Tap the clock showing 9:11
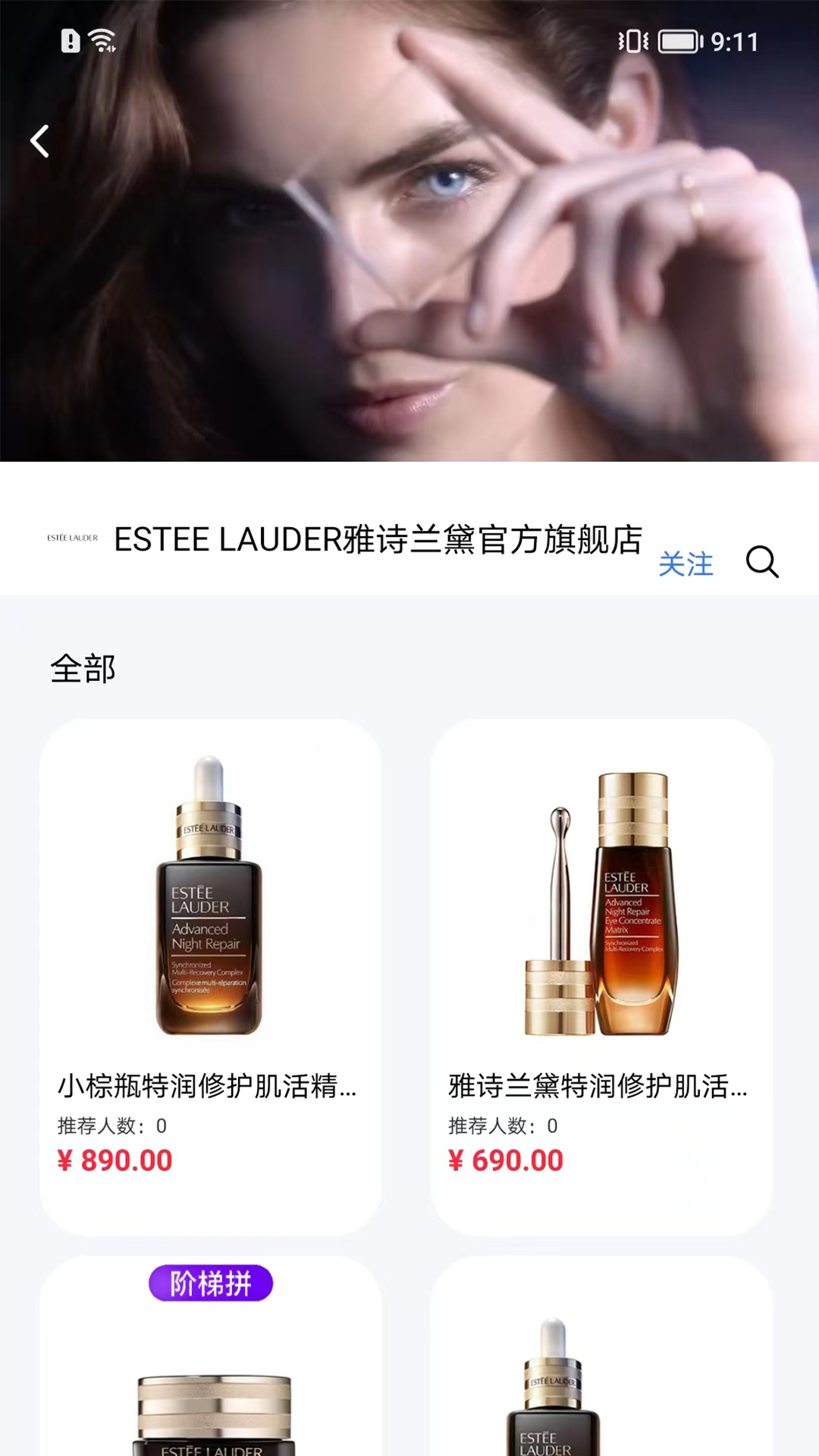Viewport: 819px width, 1456px height. (x=736, y=43)
